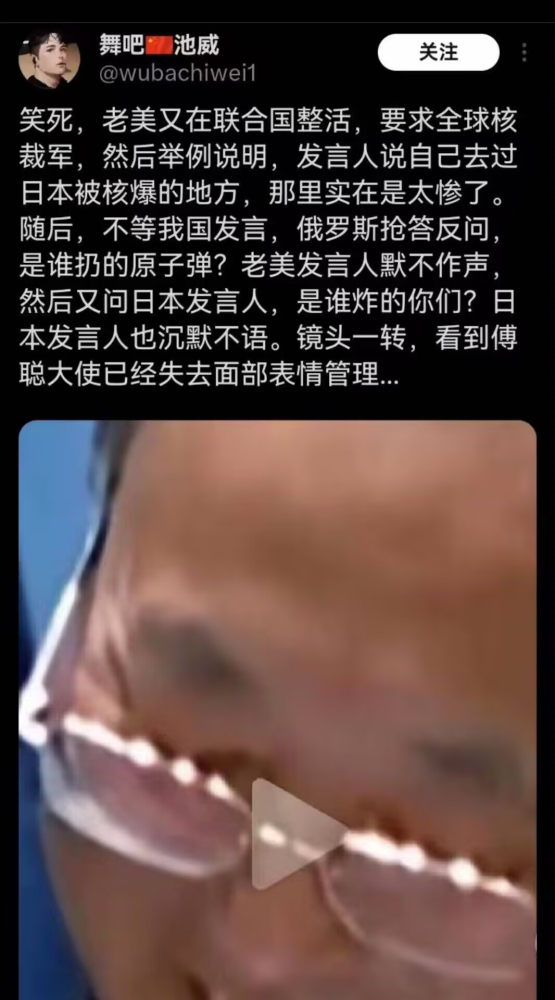The image size is (555, 1000).
Task: Open the profile picture of 舞吧池威
Action: (x=48, y=58)
